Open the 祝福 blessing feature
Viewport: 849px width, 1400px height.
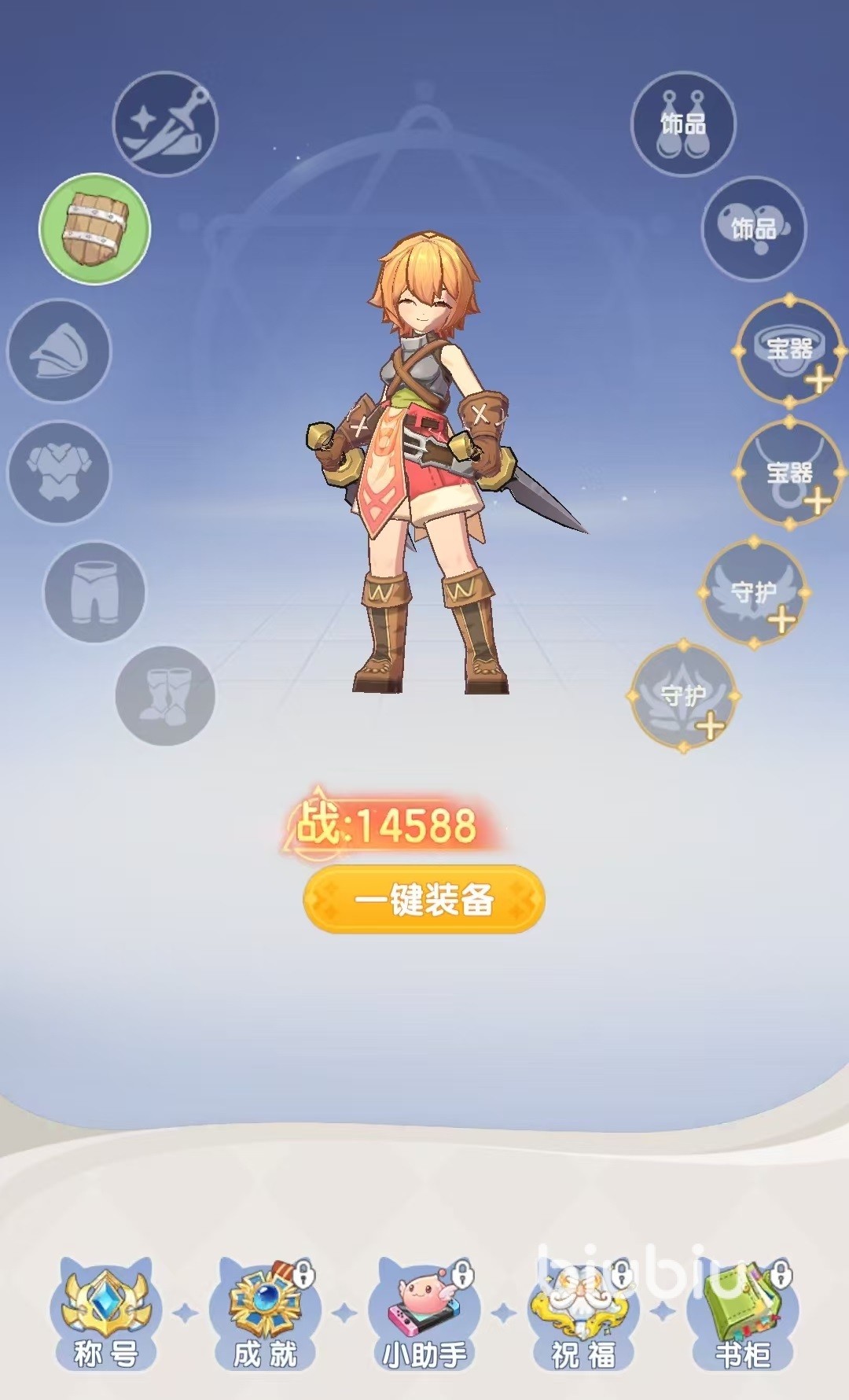[583, 1315]
